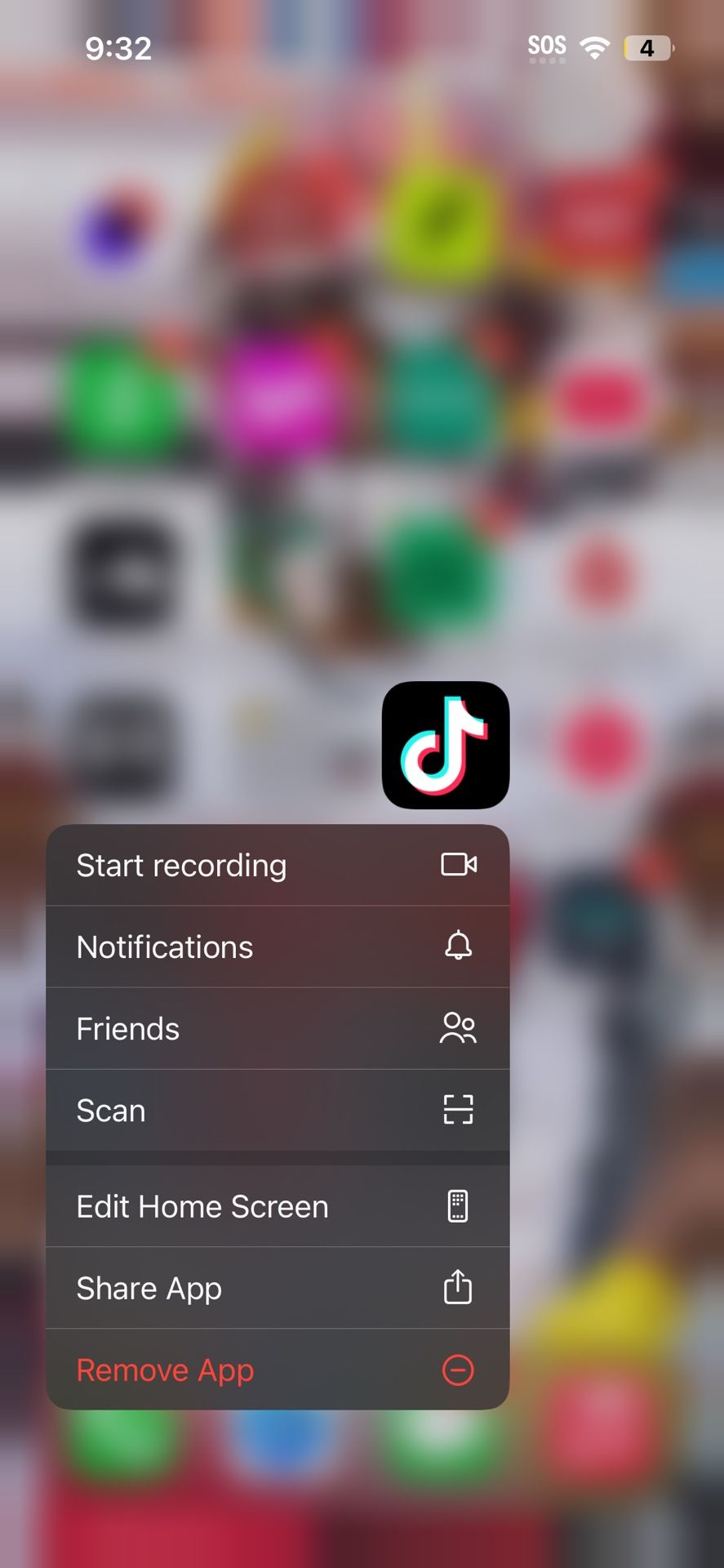Open the TikTok app icon
This screenshot has width=724, height=1568.
[x=446, y=745]
